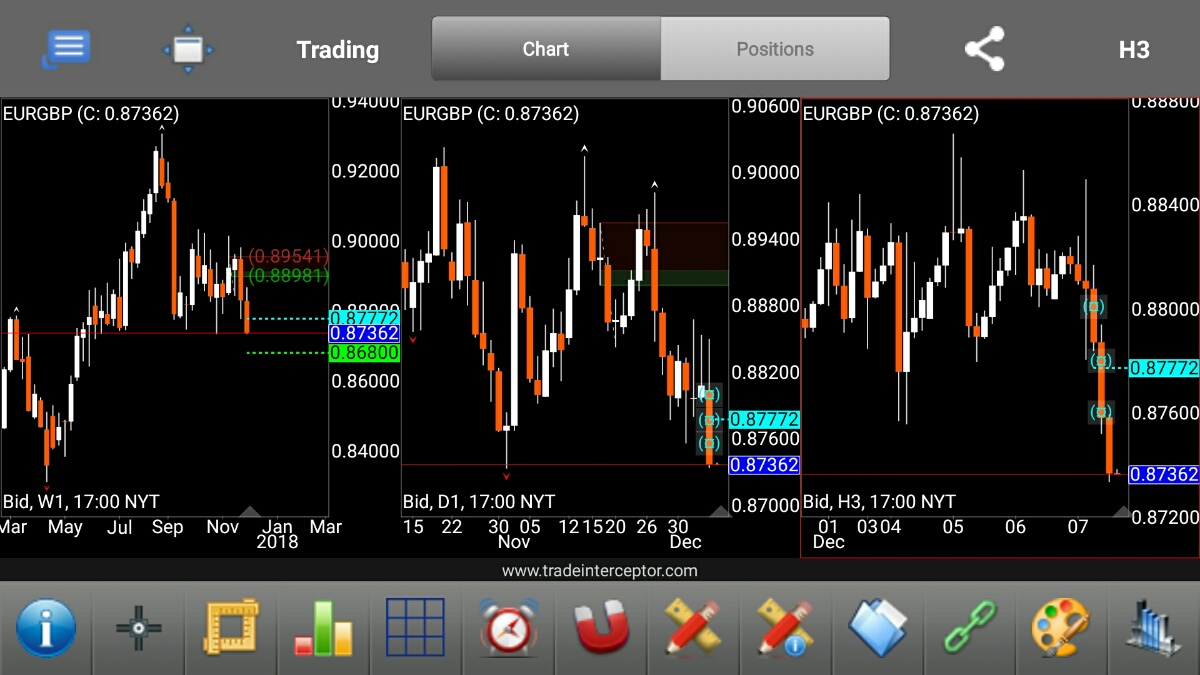Change the H3 timeframe

point(1134,49)
